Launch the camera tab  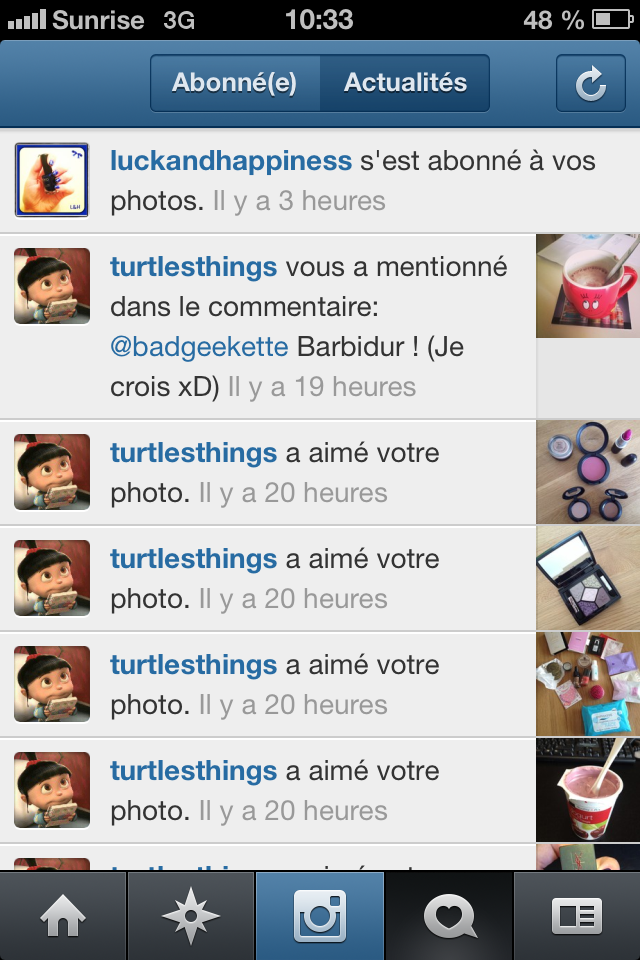click(x=320, y=915)
